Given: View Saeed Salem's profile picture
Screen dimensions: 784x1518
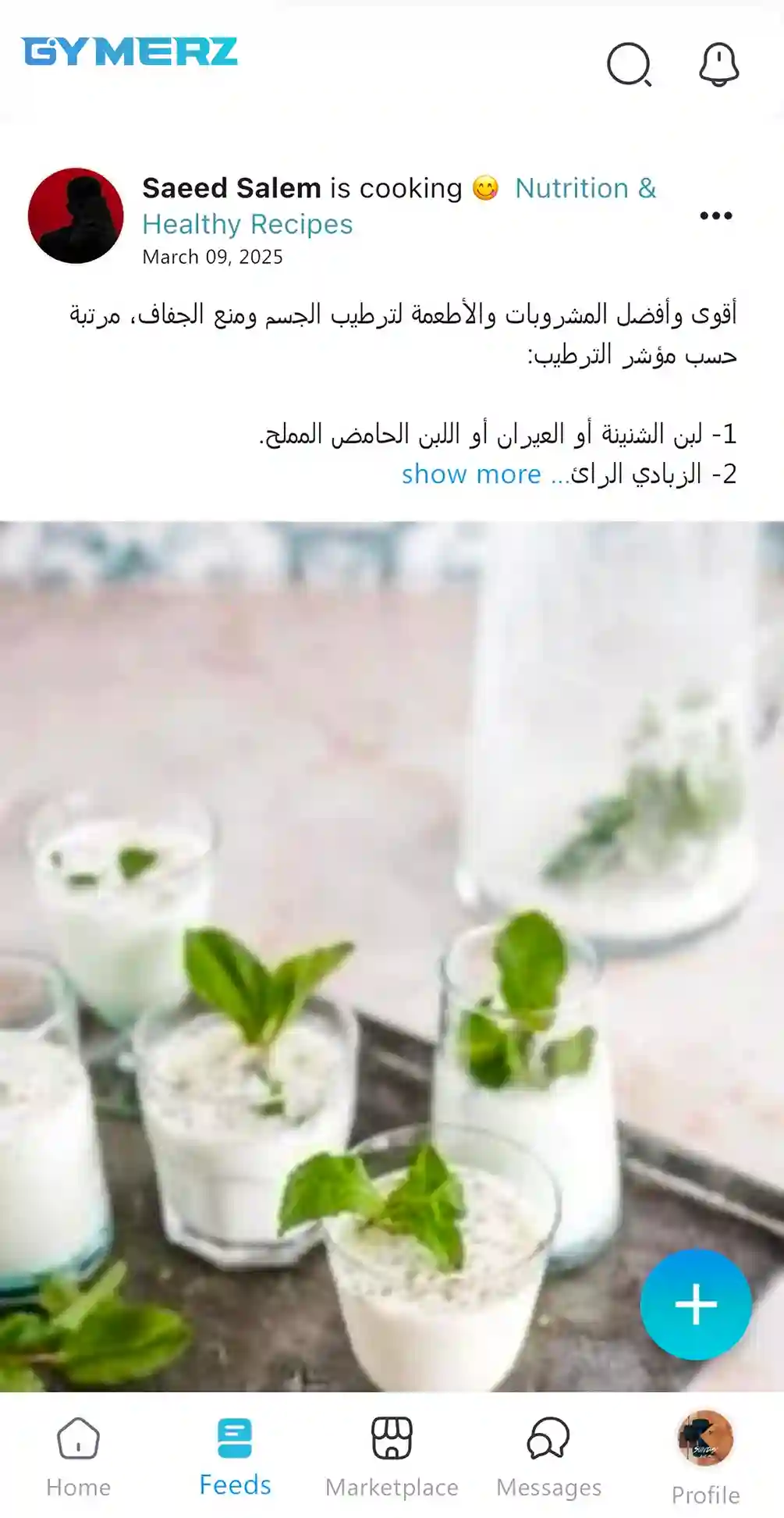Looking at the screenshot, I should coord(76,215).
